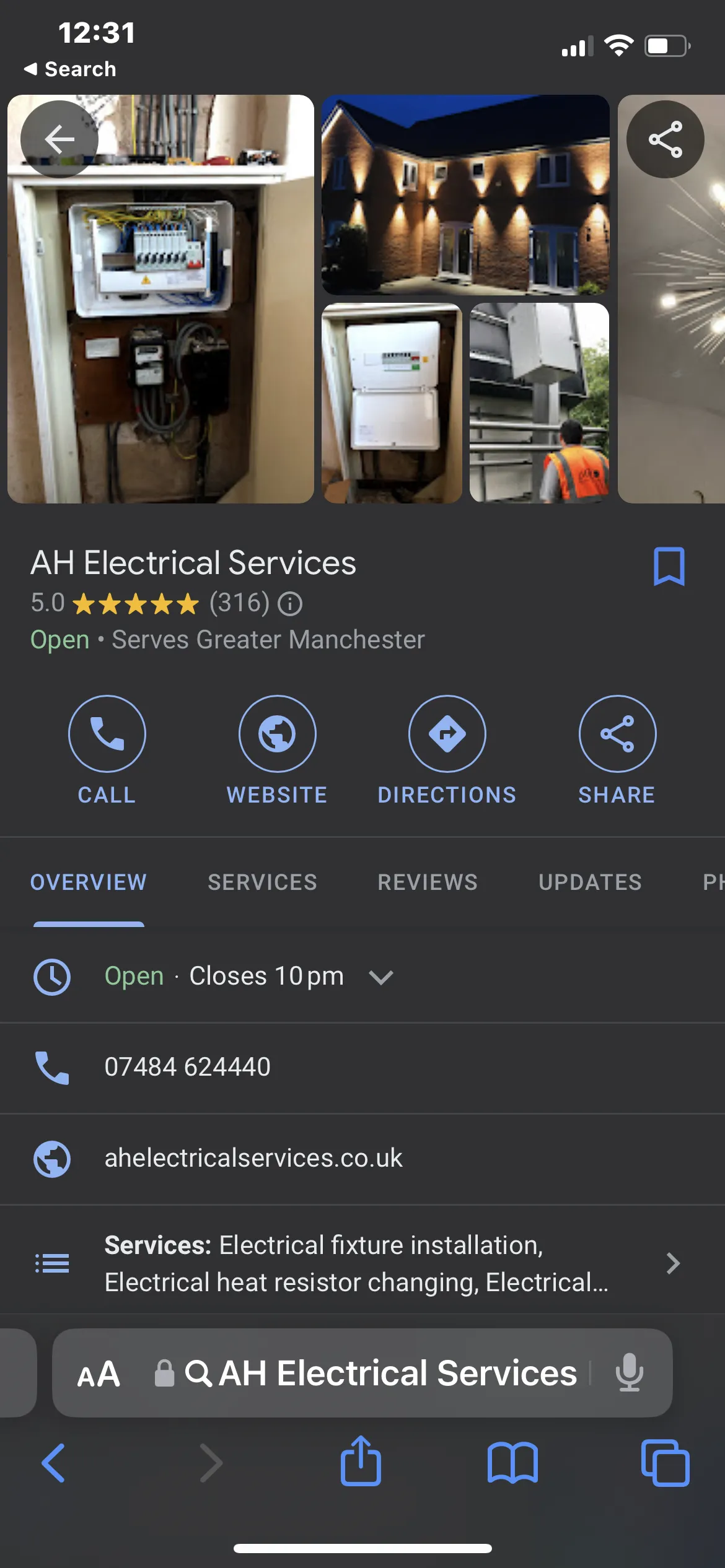Tap the share icon over the photos
Viewport: 725px width, 1568px height.
point(665,139)
